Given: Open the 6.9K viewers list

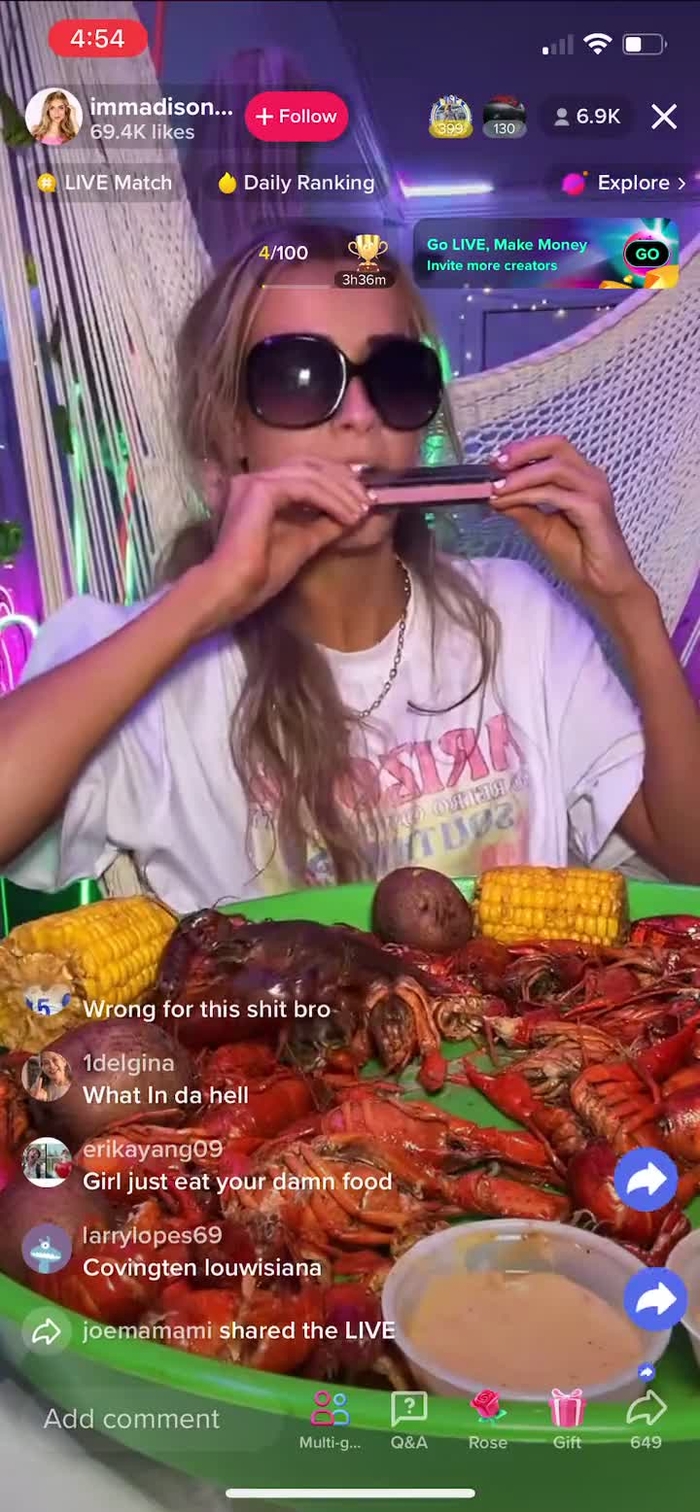Looking at the screenshot, I should (x=588, y=117).
